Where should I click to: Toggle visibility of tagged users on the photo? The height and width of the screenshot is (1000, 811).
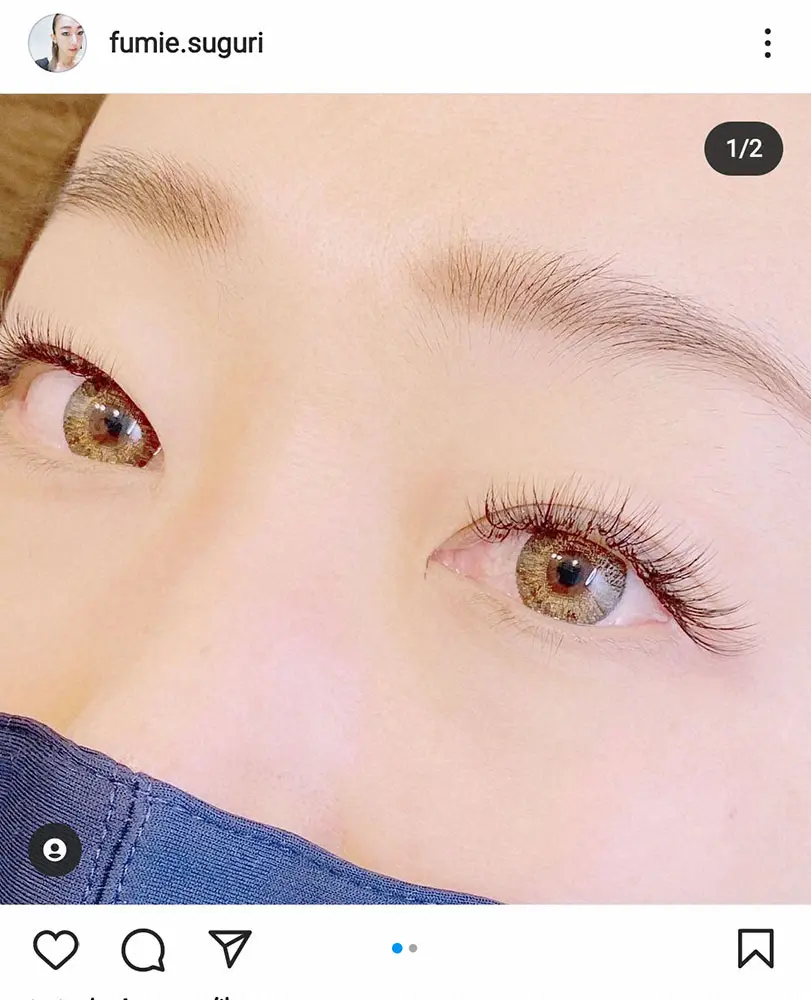click(x=56, y=850)
